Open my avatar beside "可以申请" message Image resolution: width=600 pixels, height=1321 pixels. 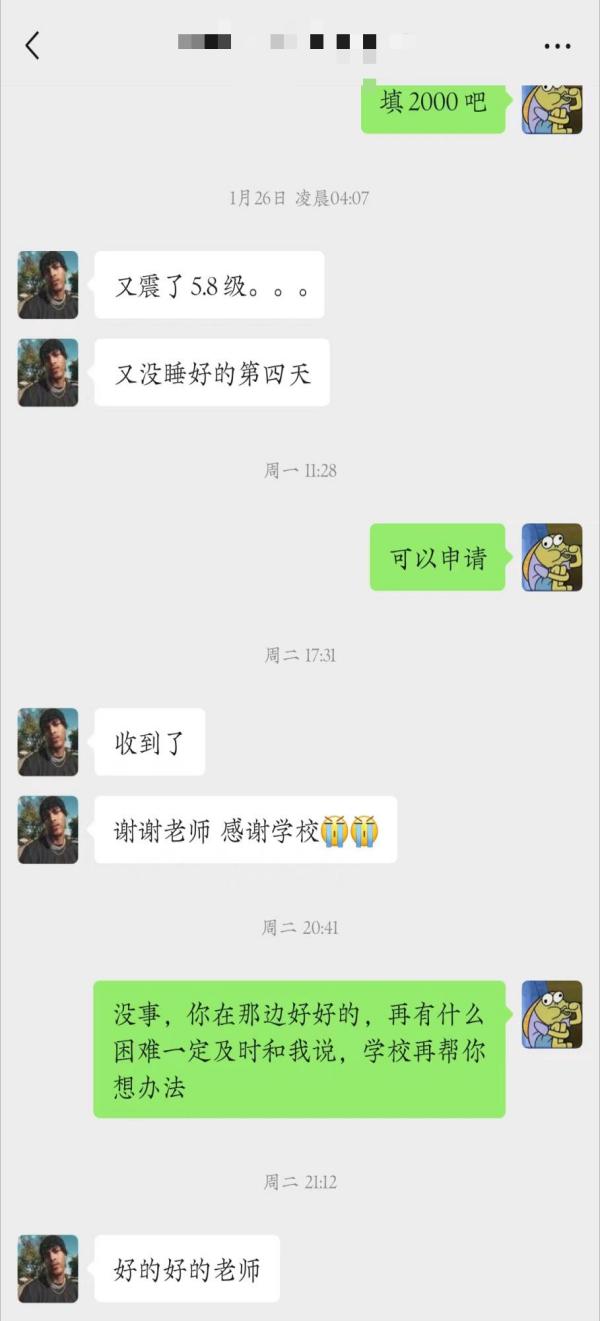point(552,557)
